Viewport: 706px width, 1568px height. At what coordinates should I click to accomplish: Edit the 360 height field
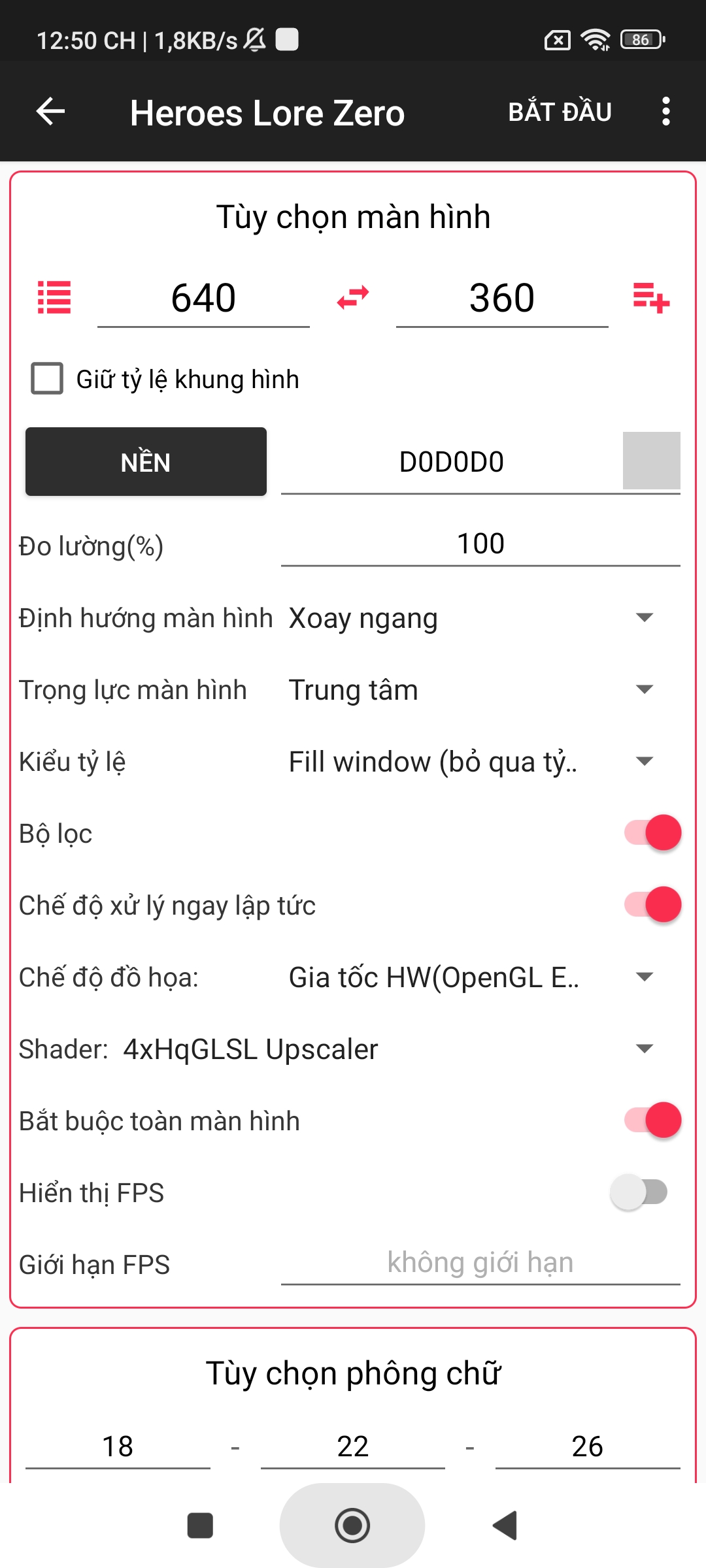coord(502,299)
